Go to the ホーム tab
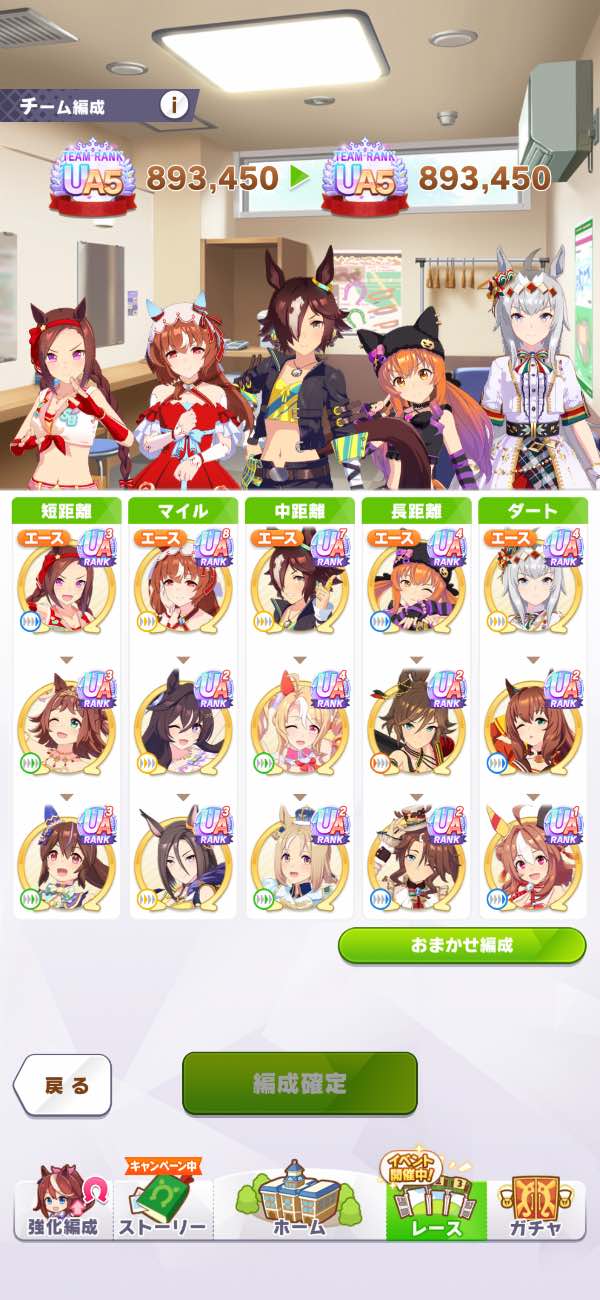 pyautogui.click(x=299, y=1205)
